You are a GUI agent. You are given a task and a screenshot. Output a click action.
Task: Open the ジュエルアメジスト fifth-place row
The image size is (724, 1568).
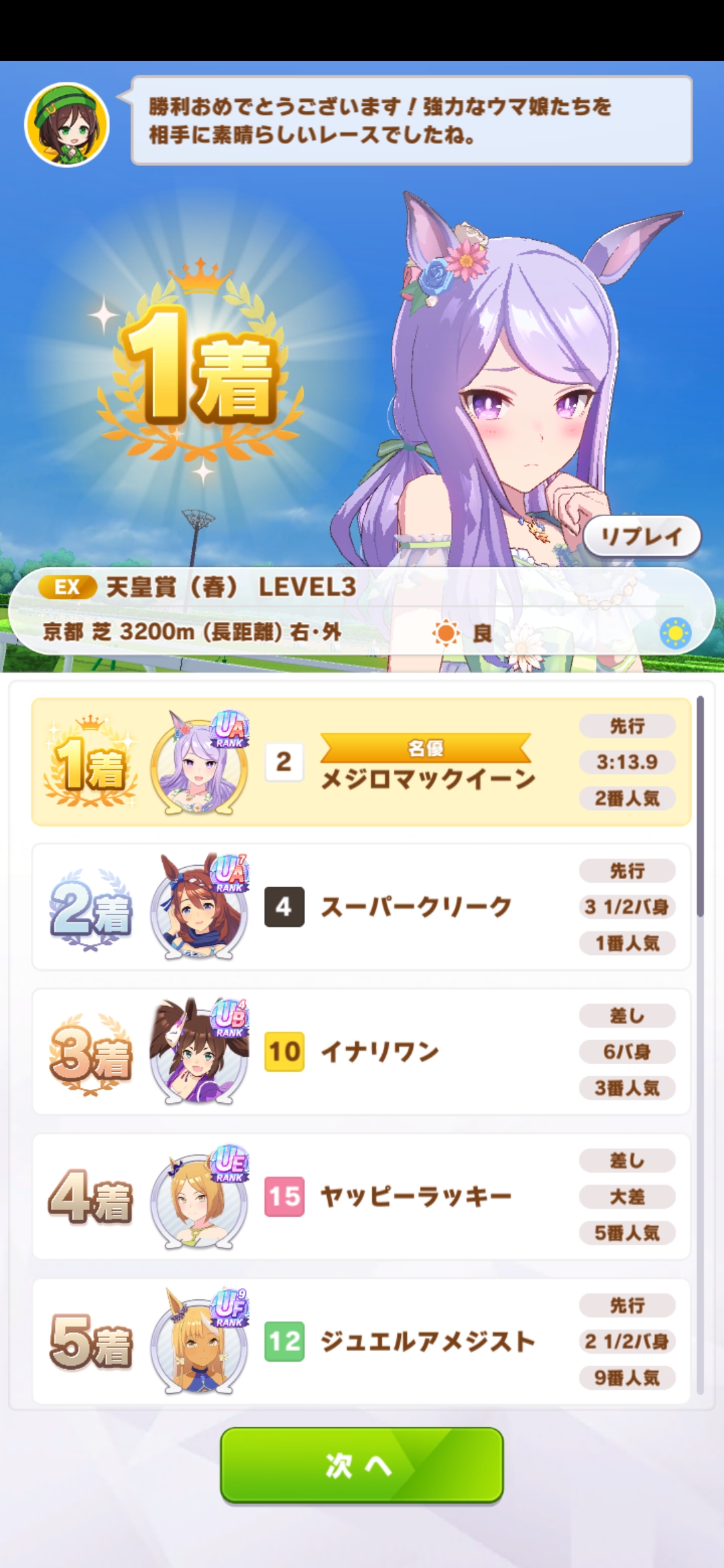tap(361, 1341)
